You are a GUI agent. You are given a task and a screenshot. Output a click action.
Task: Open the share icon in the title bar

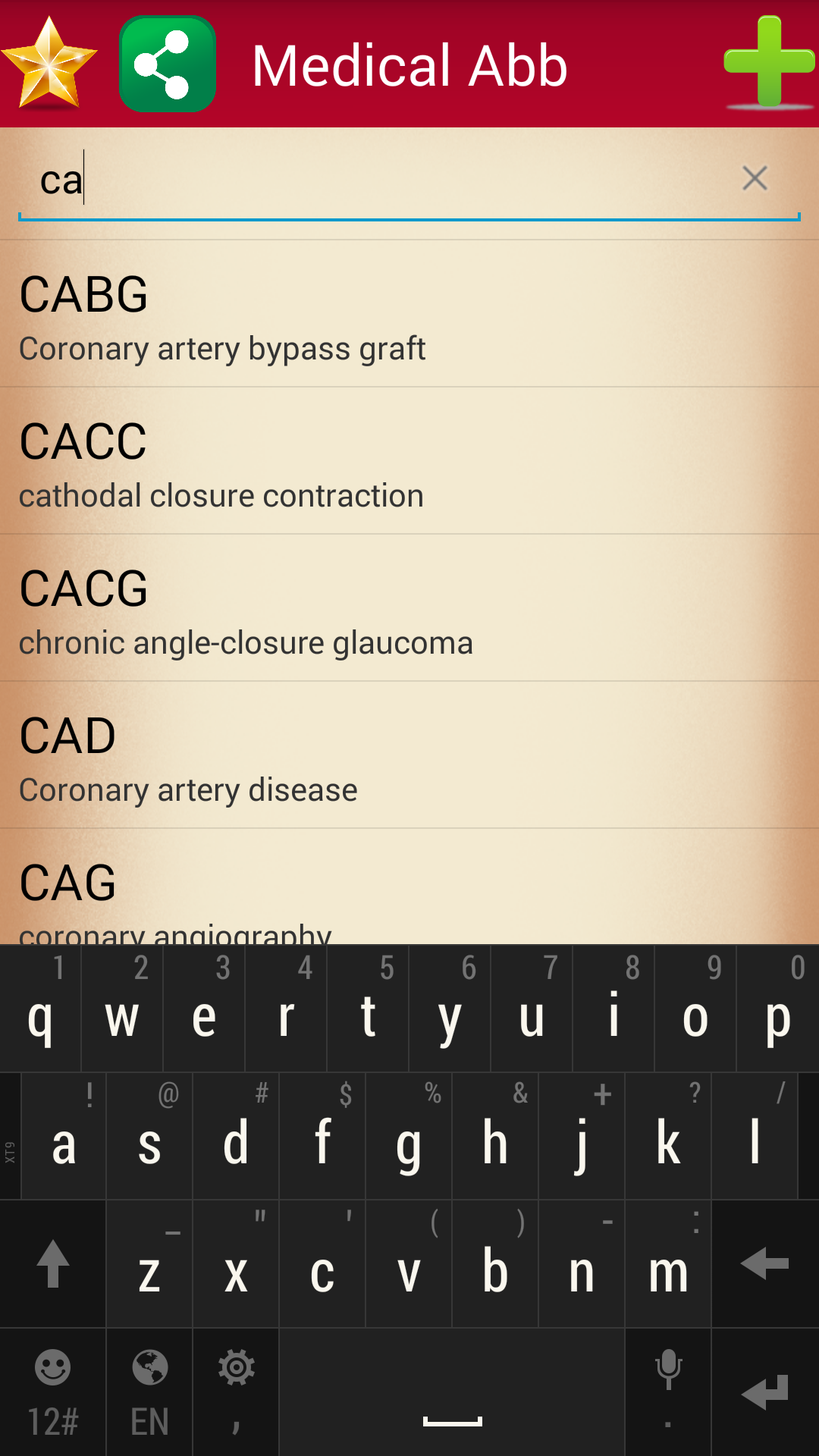pos(167,64)
